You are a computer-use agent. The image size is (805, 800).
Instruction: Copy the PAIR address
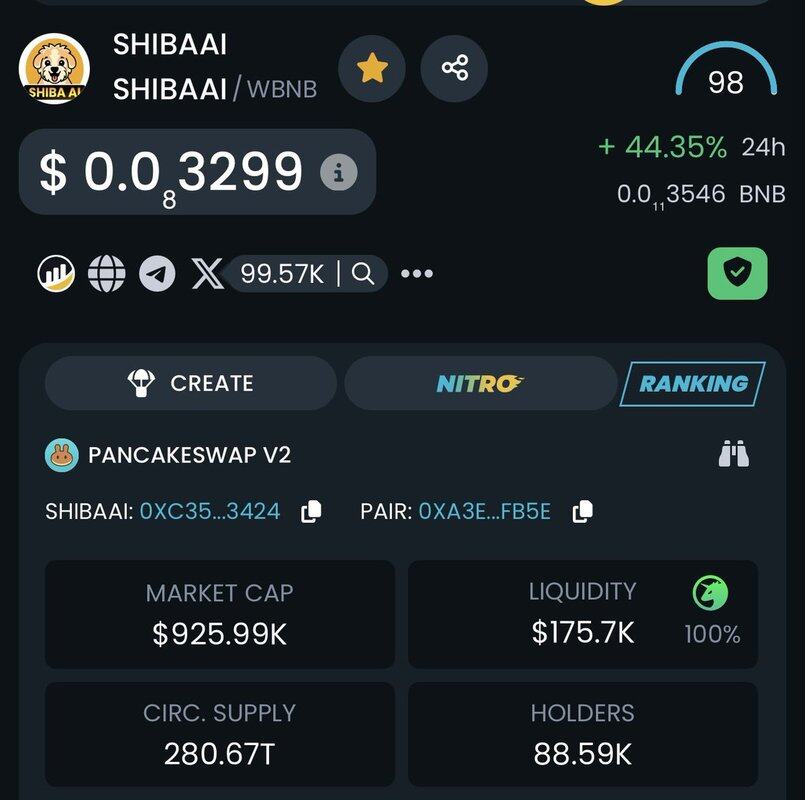pyautogui.click(x=582, y=511)
